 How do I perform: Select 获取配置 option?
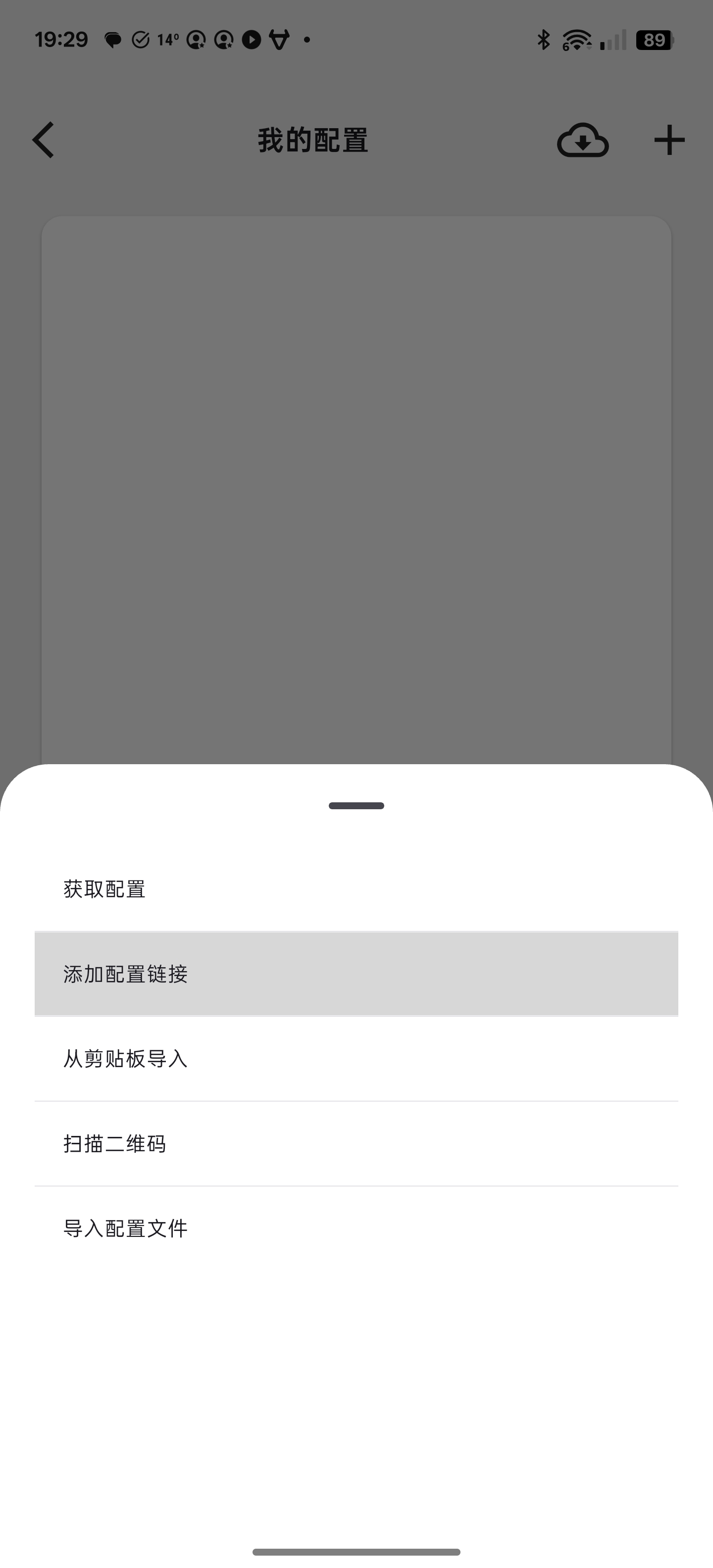click(x=356, y=889)
